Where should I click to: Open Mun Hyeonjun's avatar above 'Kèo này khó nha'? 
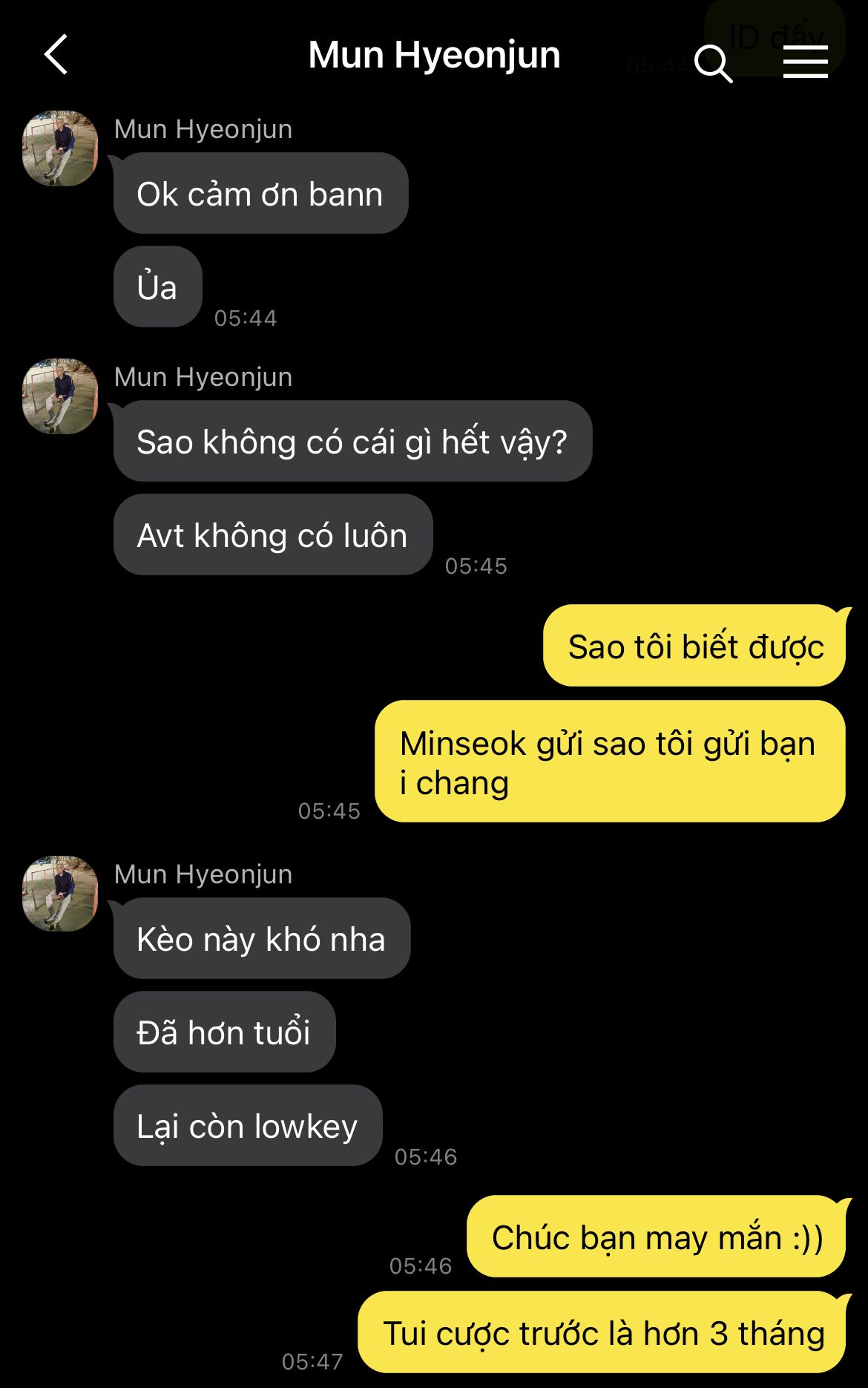[61, 894]
